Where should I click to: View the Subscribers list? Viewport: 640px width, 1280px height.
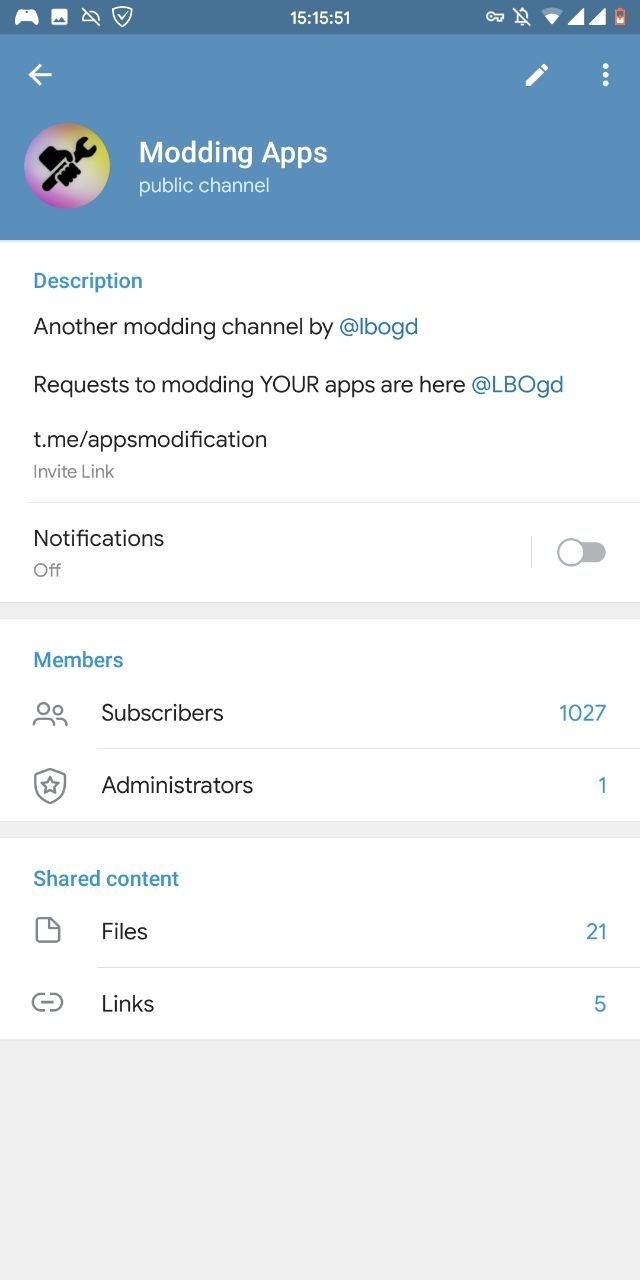click(320, 713)
